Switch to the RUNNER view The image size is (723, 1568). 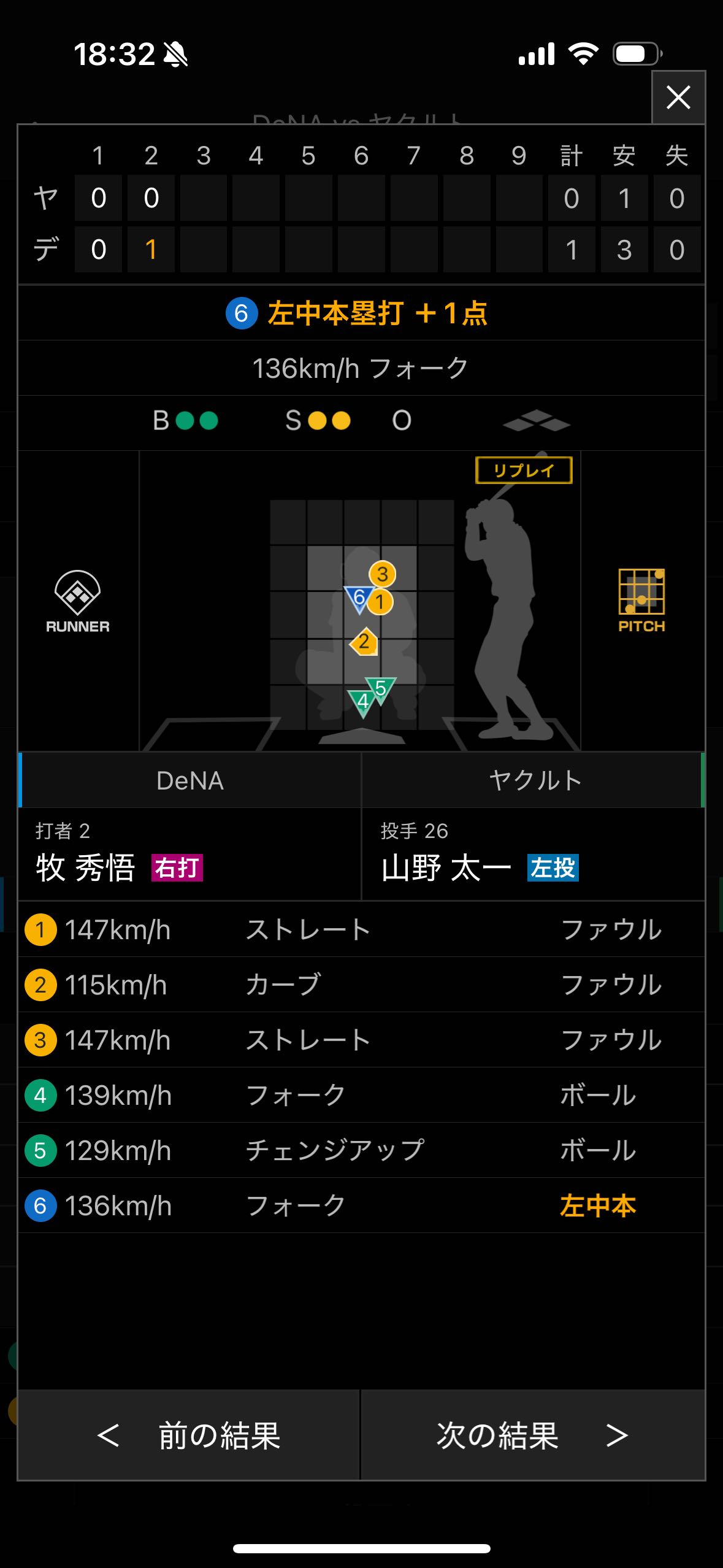(78, 602)
